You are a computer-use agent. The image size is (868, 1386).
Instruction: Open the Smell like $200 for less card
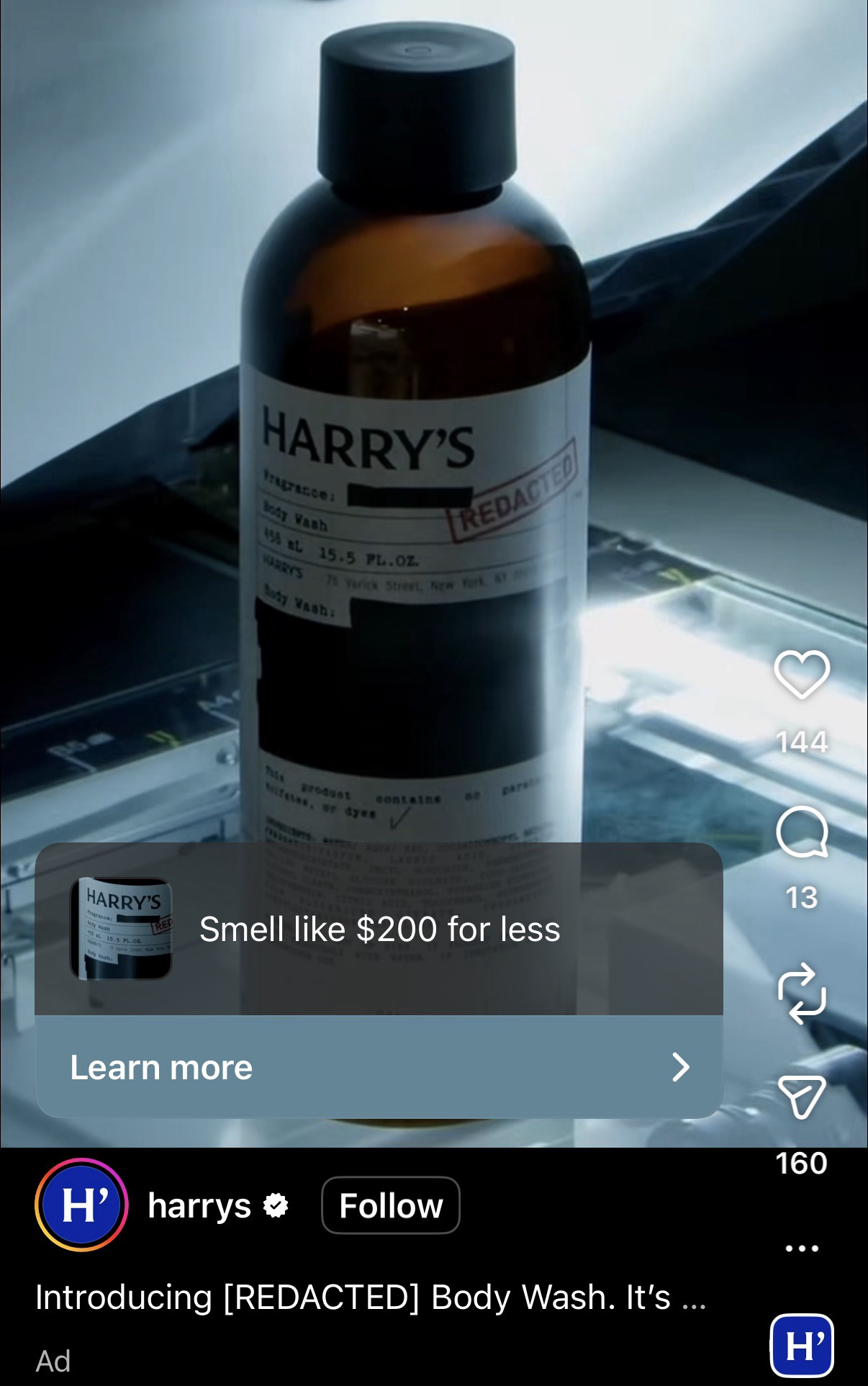(379, 929)
